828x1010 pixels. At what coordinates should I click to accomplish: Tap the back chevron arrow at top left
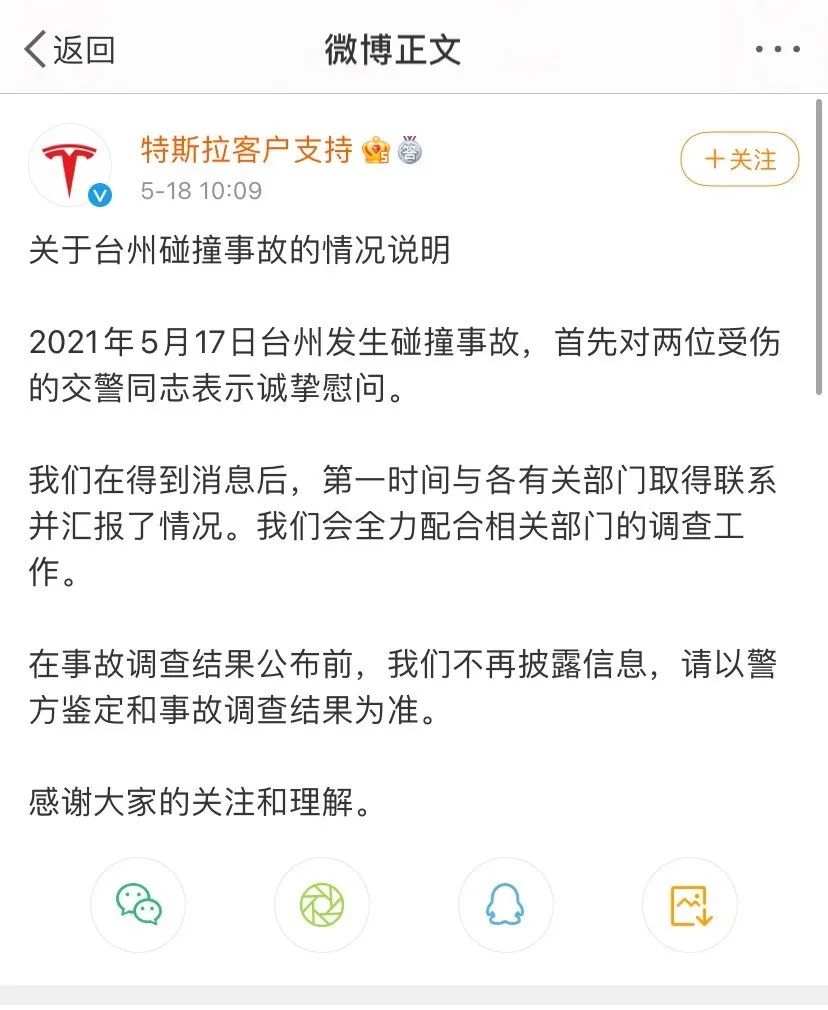(37, 45)
